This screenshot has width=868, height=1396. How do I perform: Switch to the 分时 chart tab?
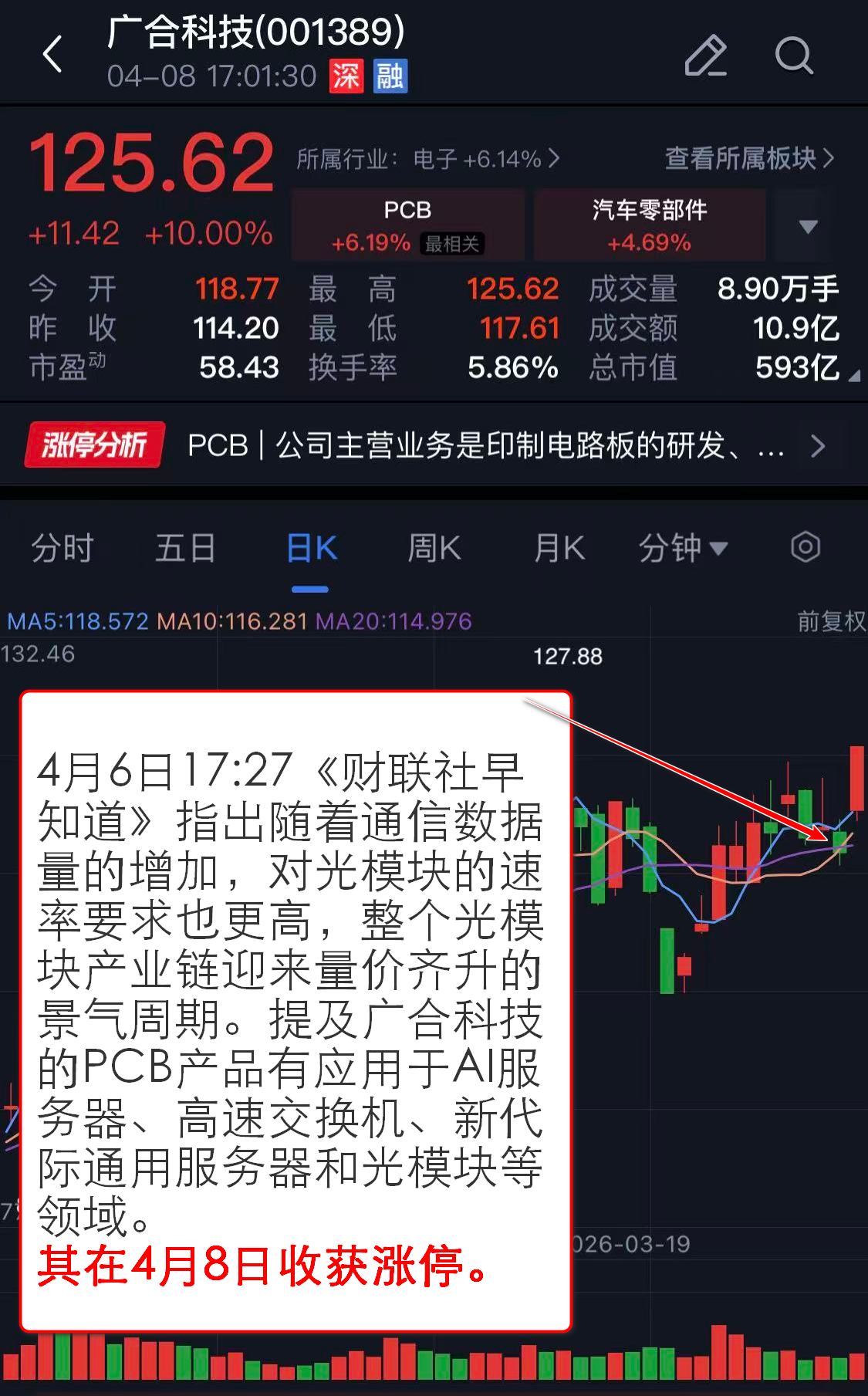click(62, 549)
